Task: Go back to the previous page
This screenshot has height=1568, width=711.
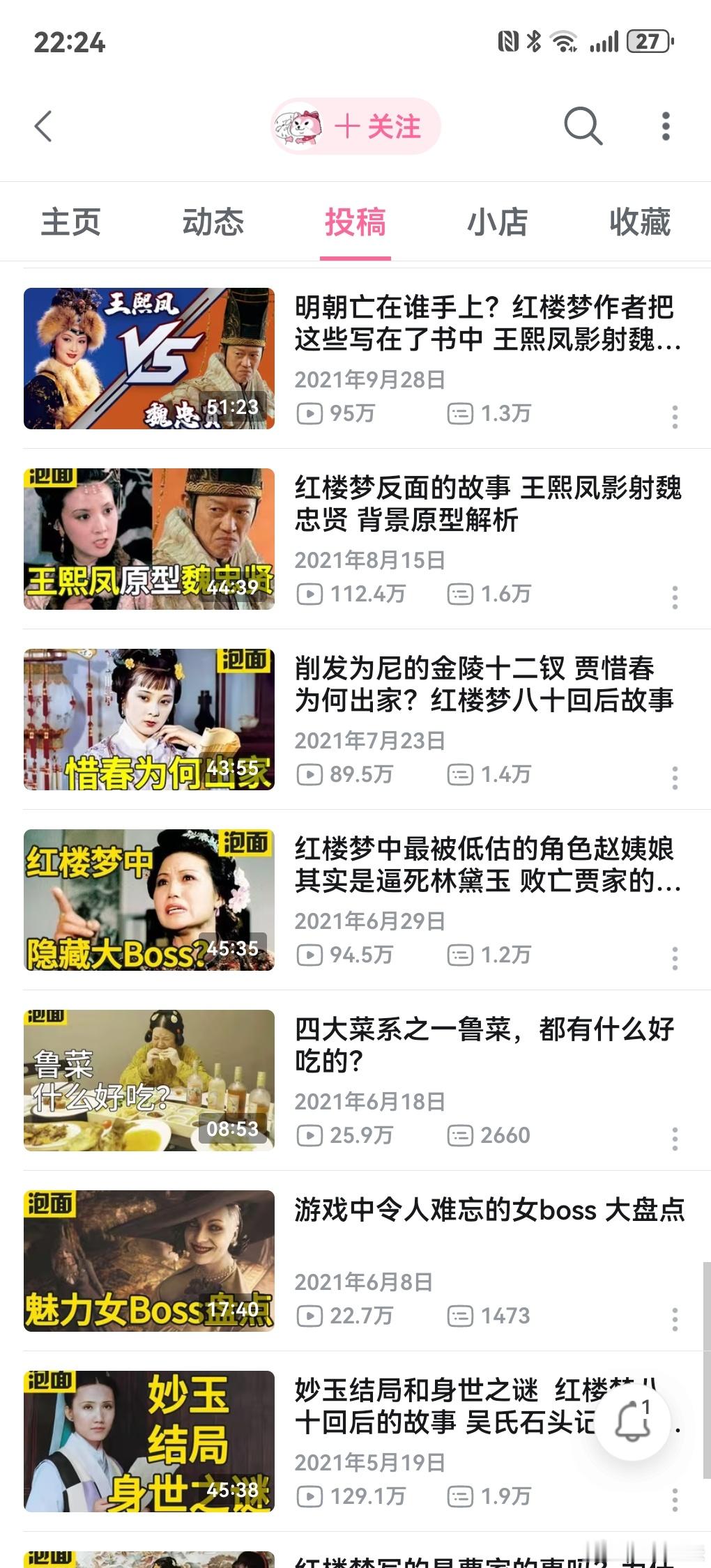Action: point(43,126)
